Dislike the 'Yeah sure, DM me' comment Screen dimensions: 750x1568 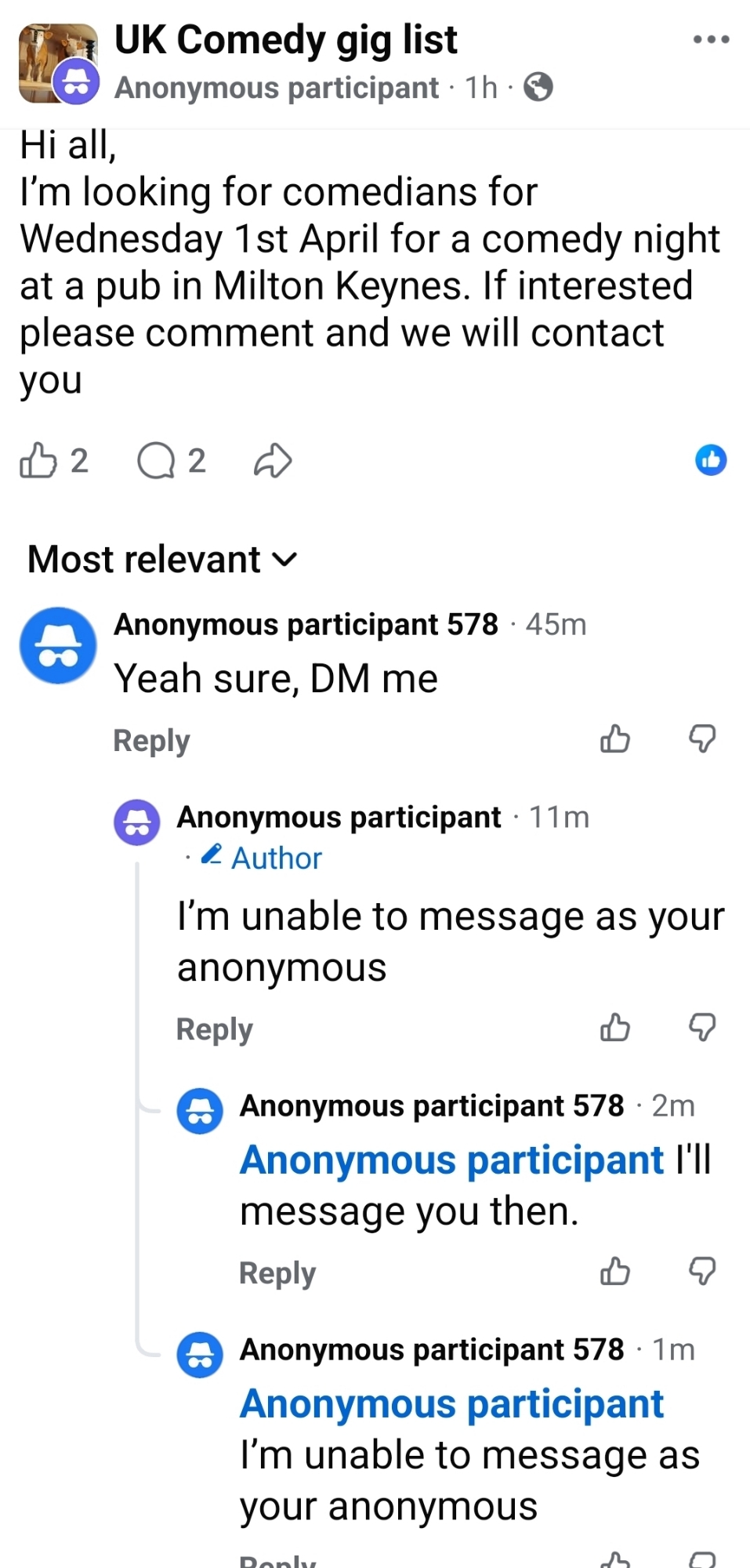pos(702,739)
